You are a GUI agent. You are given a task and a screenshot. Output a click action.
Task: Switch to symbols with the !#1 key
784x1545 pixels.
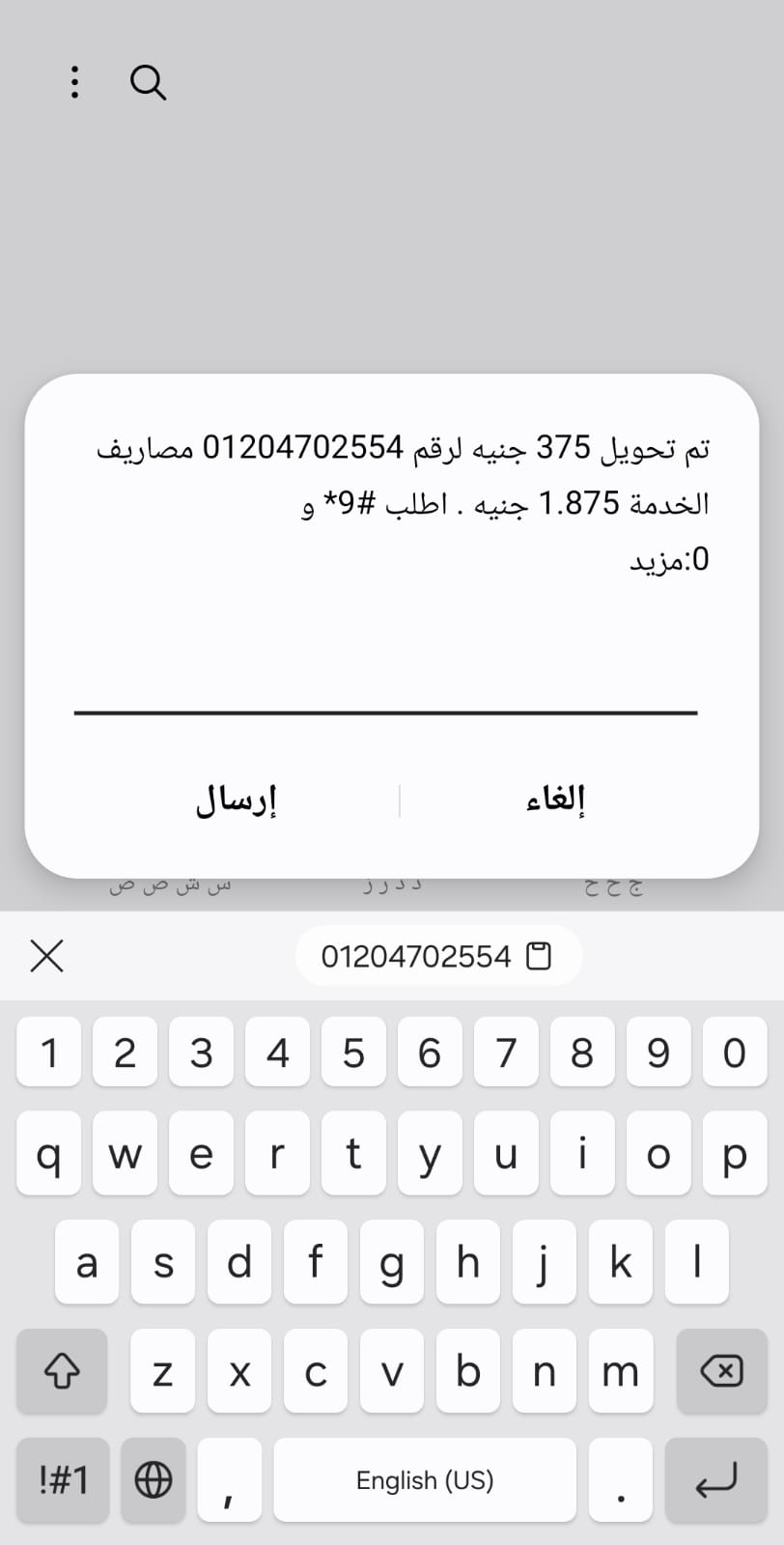pos(61,1479)
